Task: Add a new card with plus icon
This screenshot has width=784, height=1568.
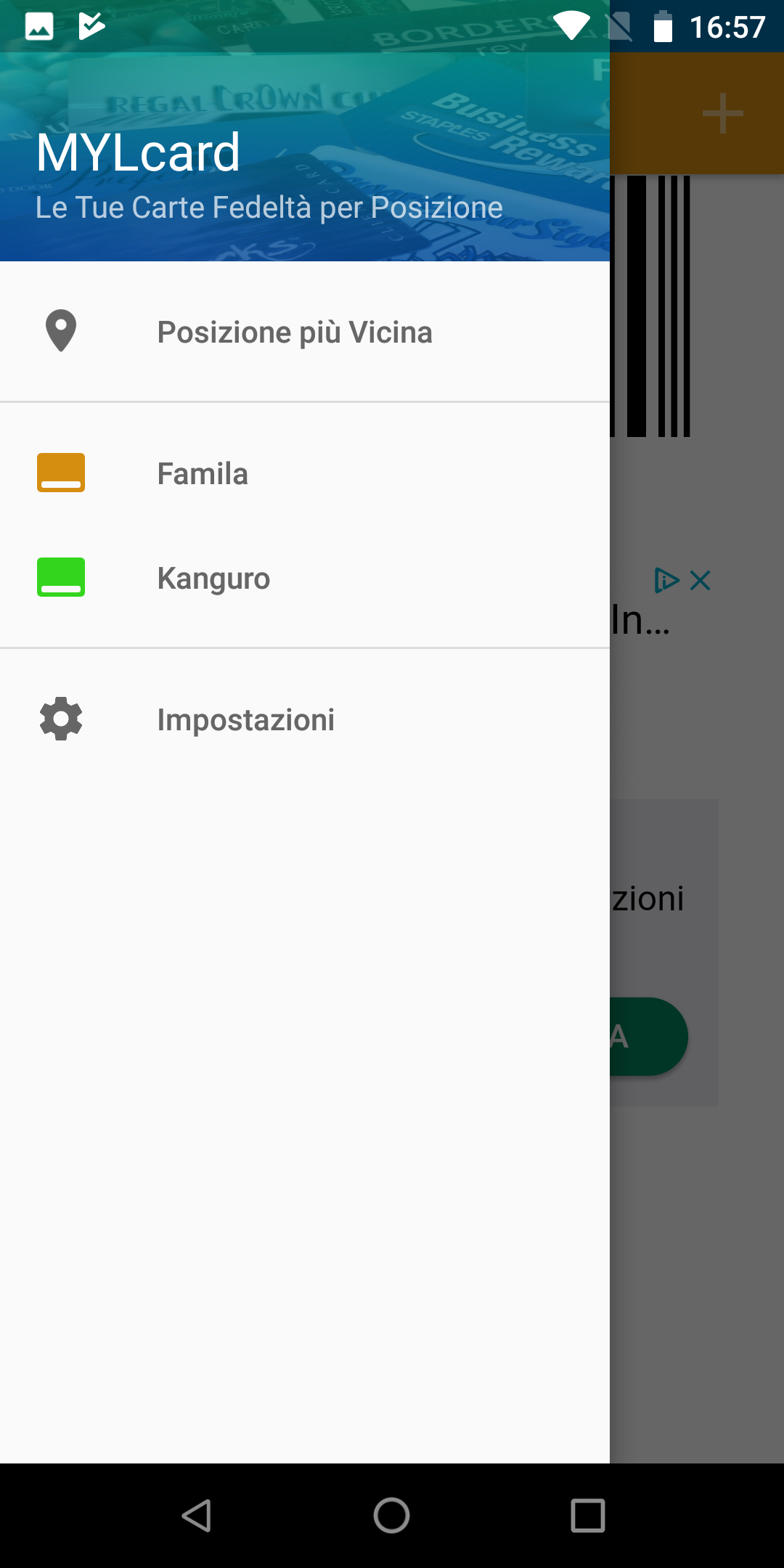Action: click(722, 114)
